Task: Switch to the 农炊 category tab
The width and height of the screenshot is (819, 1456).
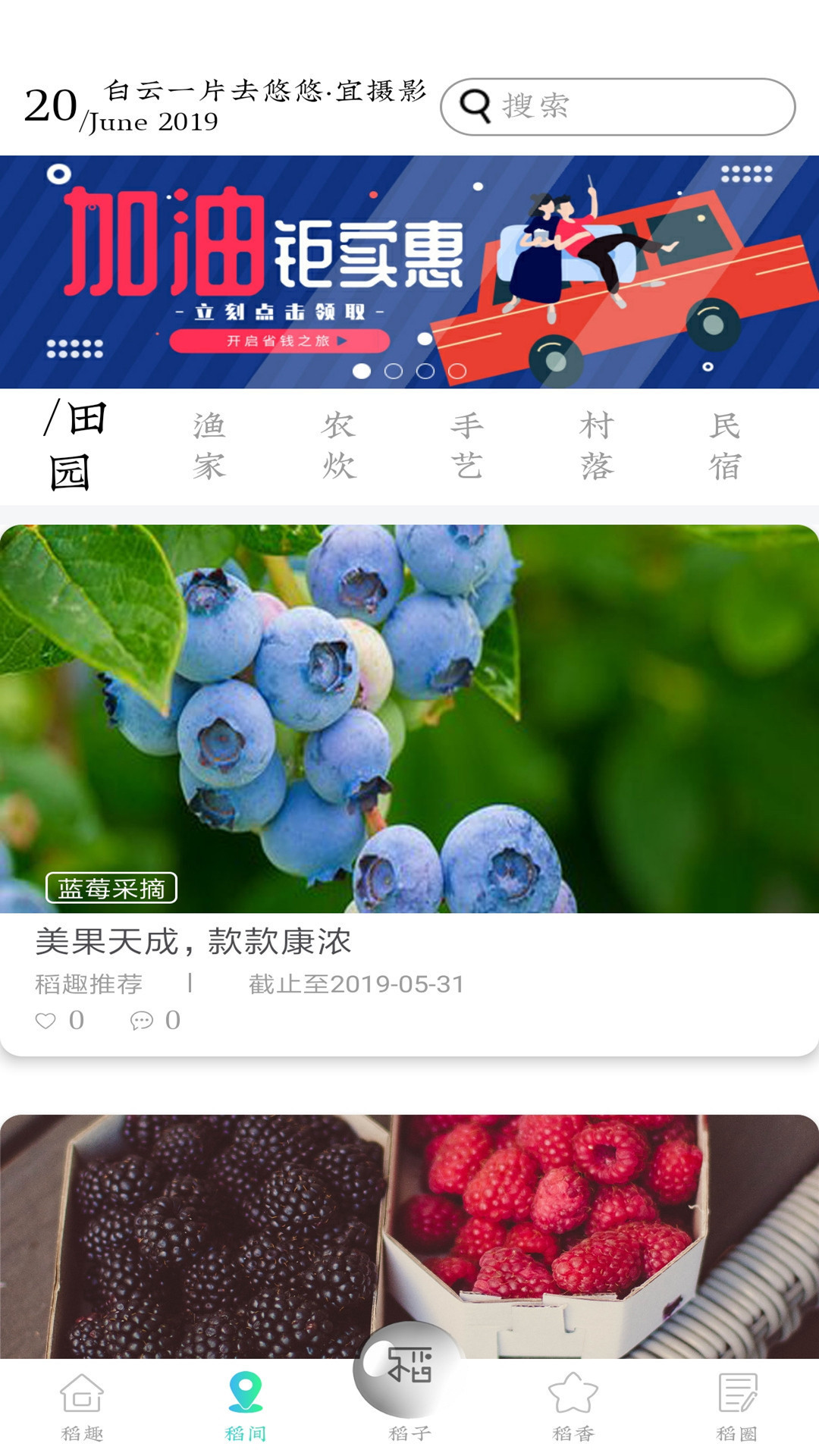Action: click(338, 446)
